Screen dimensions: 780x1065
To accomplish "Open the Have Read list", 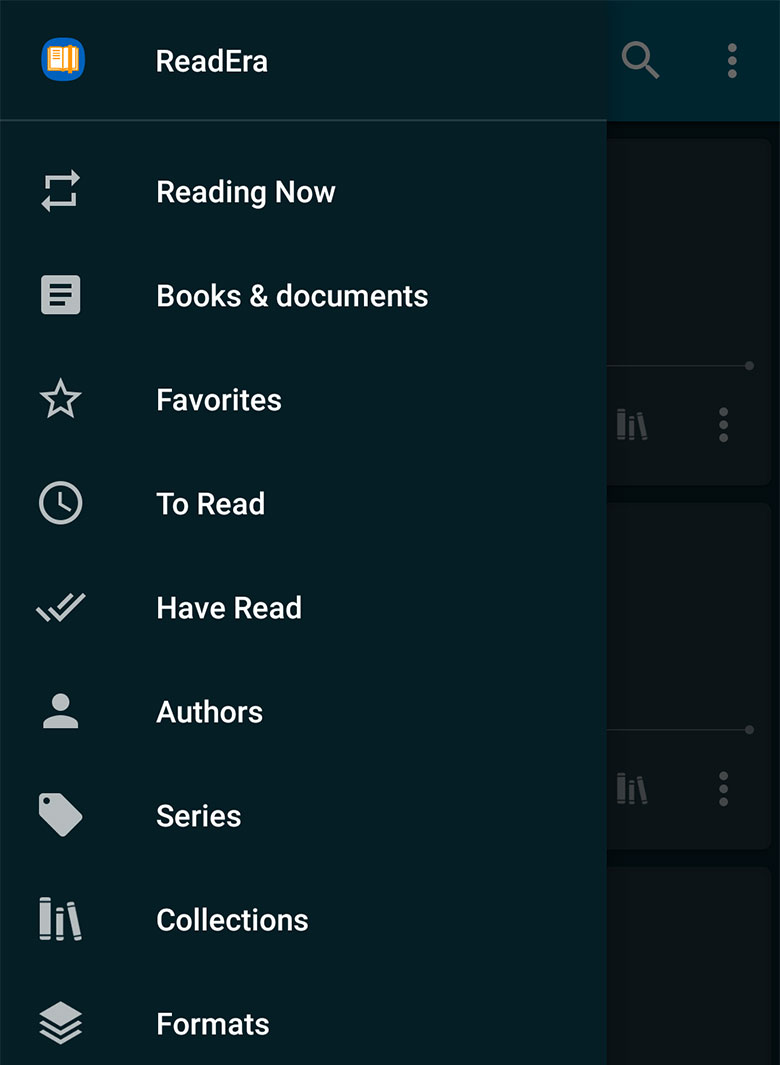I will pos(228,607).
